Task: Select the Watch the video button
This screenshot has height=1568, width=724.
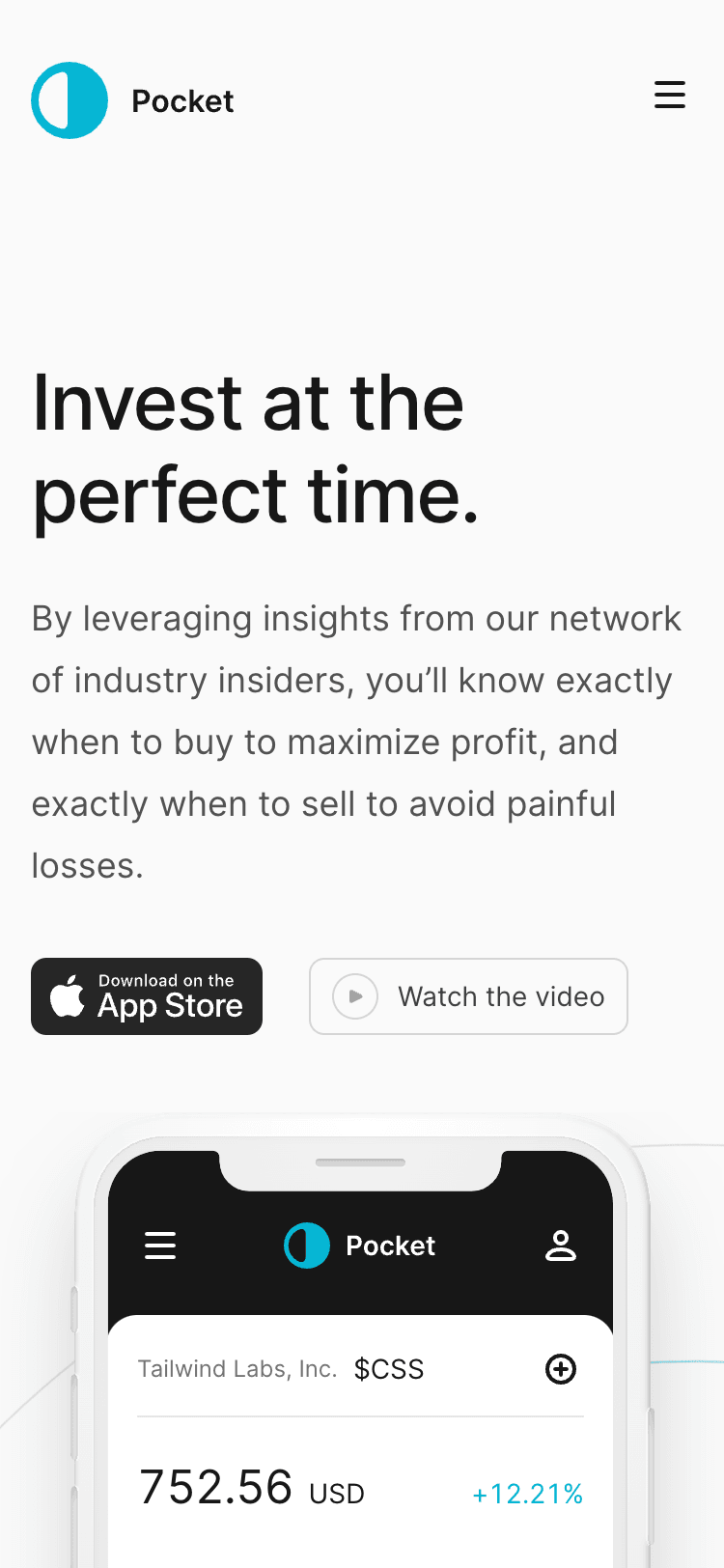Action: pyautogui.click(x=468, y=996)
